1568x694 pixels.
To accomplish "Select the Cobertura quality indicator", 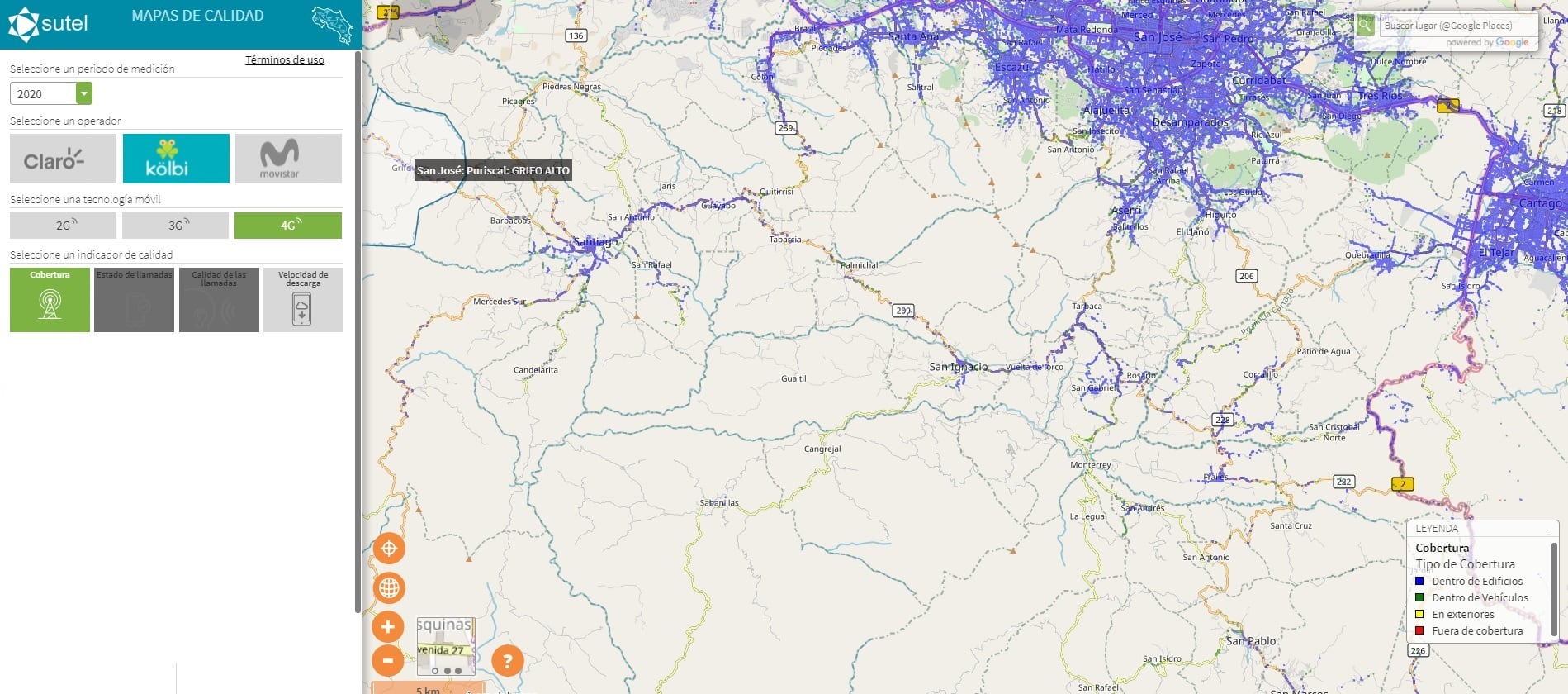I will pos(50,300).
